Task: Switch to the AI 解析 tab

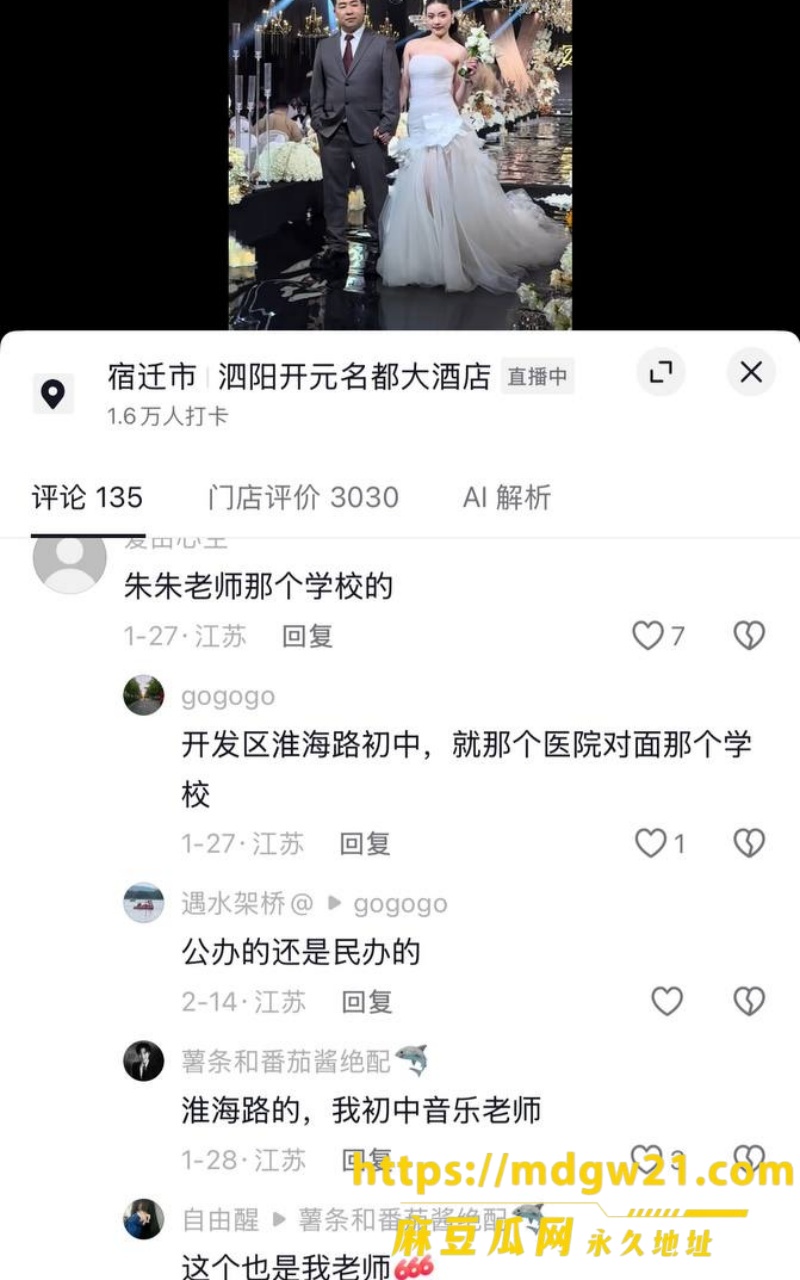Action: [x=507, y=497]
